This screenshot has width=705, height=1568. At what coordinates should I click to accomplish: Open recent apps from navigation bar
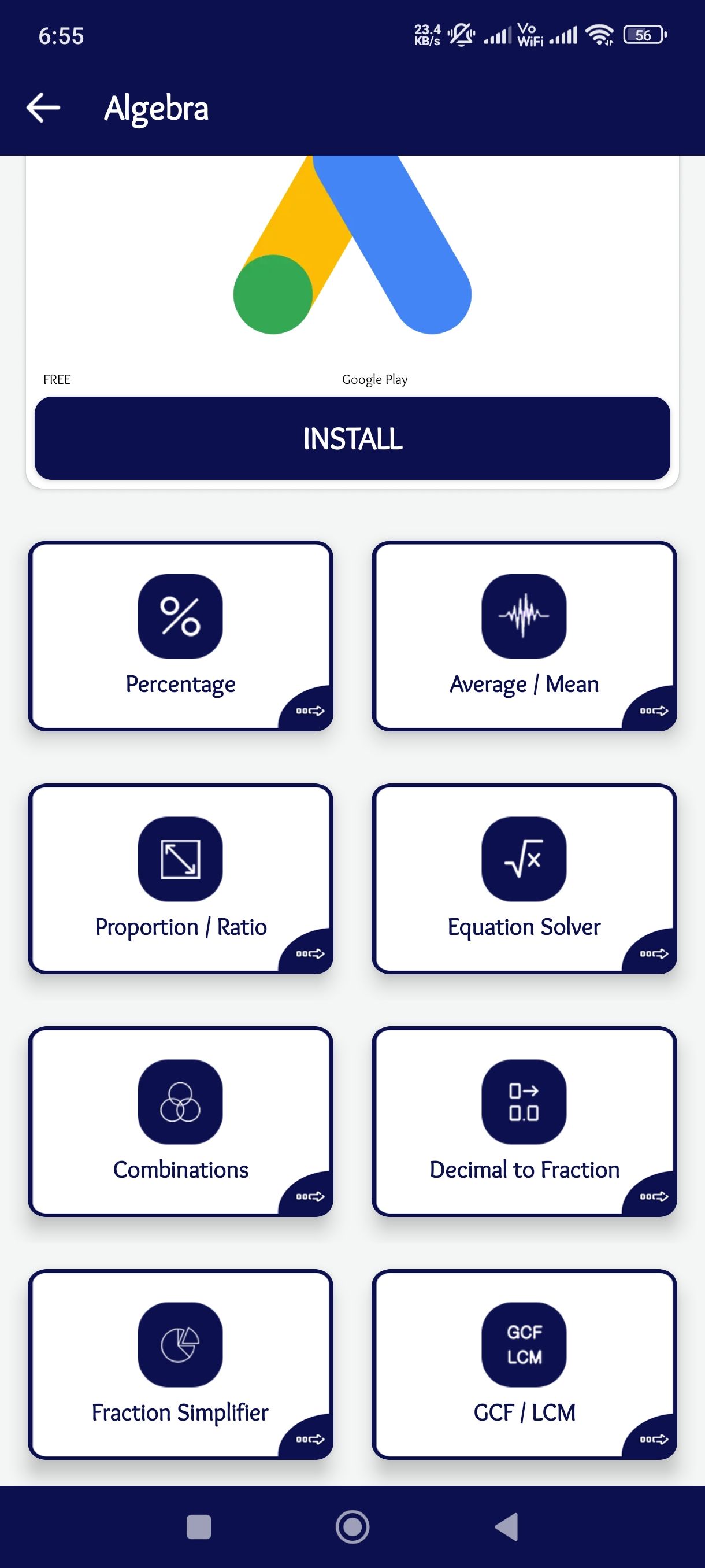199,1526
